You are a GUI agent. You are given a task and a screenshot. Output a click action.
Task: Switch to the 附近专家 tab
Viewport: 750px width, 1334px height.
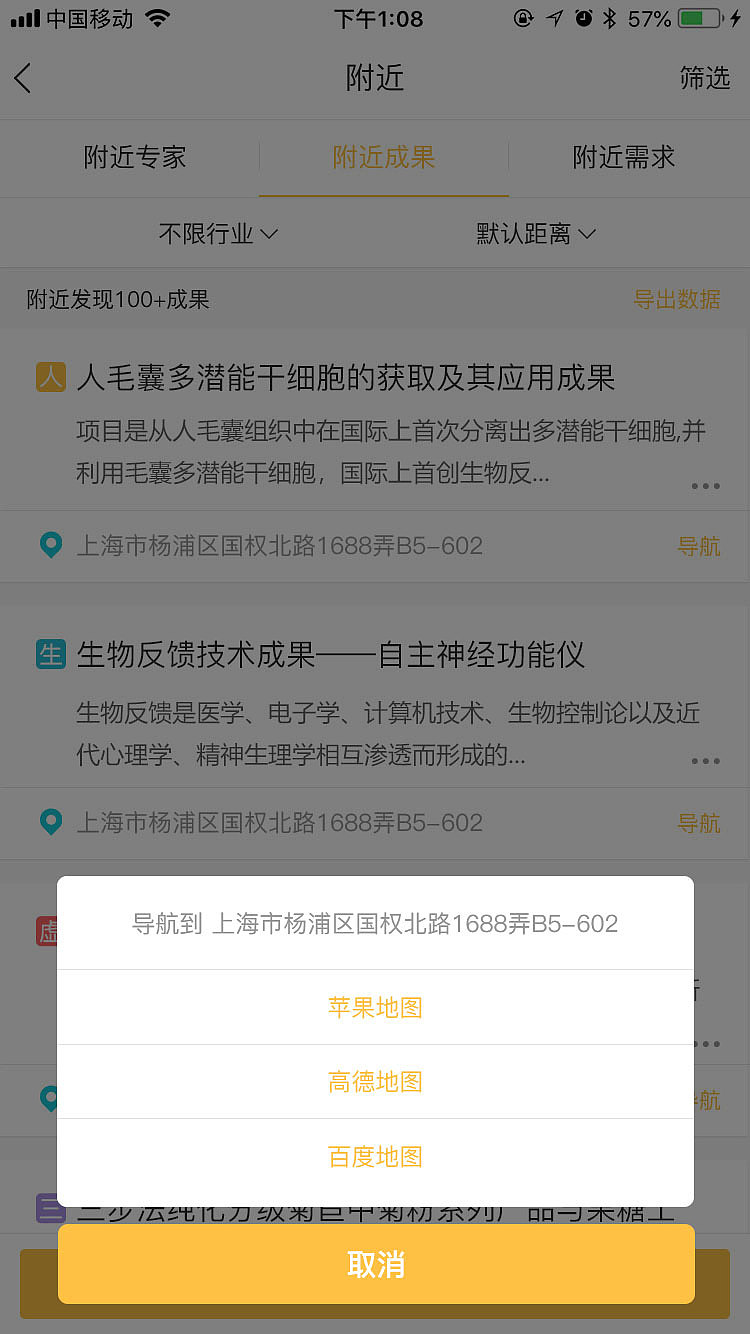coord(135,157)
